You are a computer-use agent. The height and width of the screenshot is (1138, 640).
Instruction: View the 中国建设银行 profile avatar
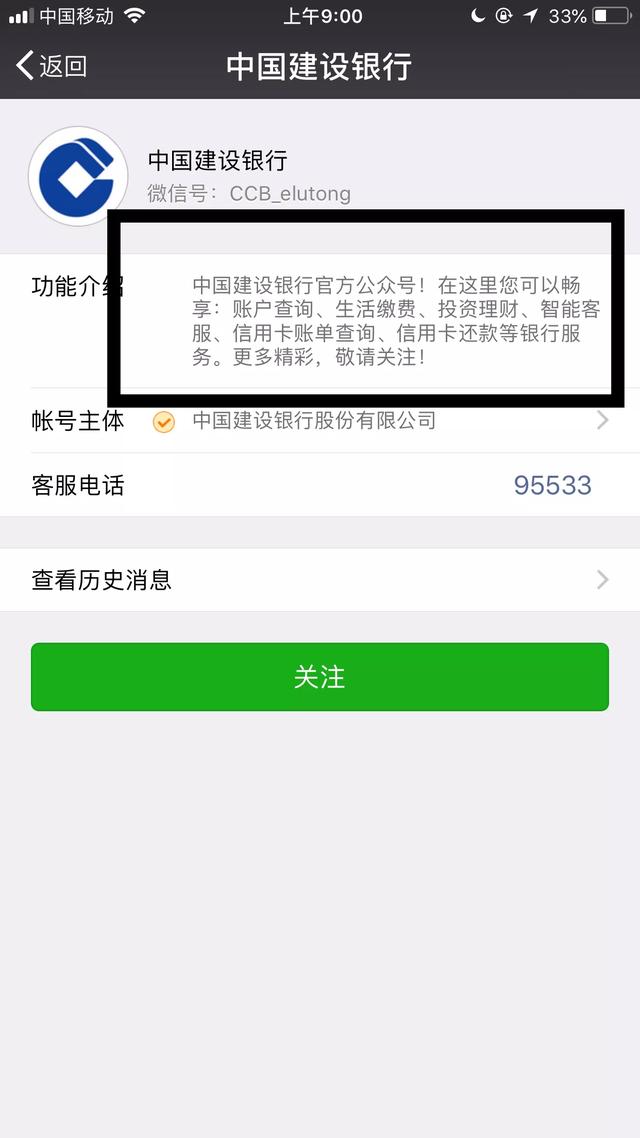[77, 176]
